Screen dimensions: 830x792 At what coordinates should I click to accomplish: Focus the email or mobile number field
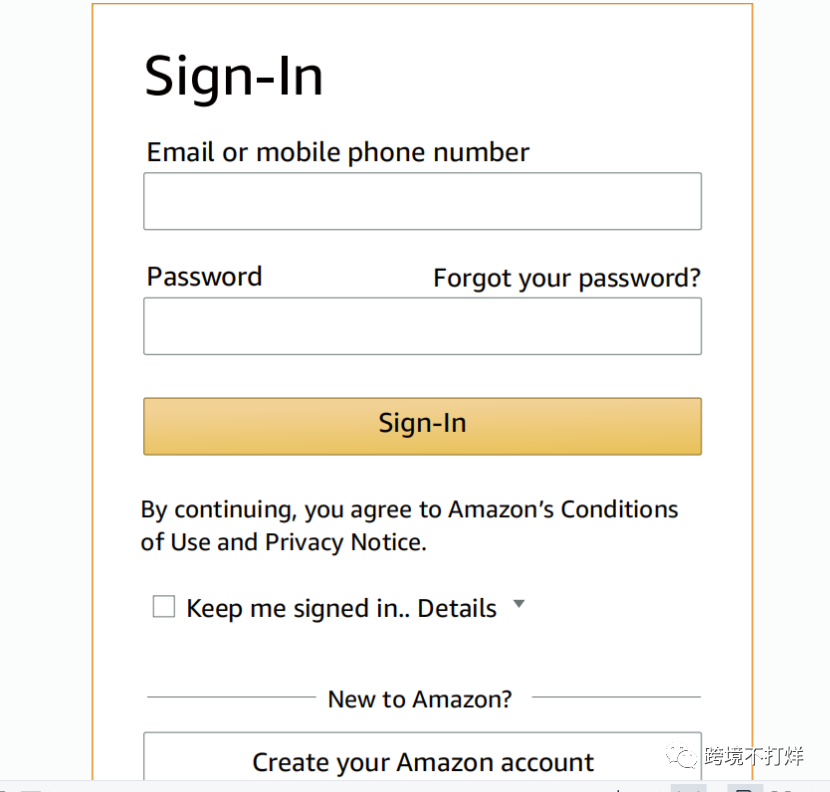point(422,201)
